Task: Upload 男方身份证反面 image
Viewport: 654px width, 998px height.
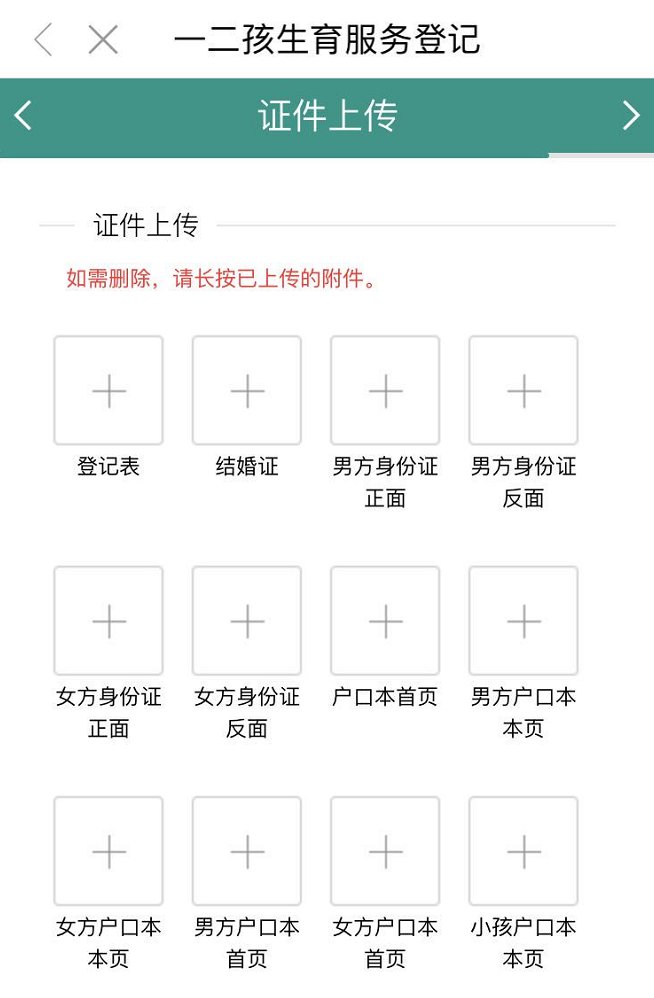Action: pos(523,391)
